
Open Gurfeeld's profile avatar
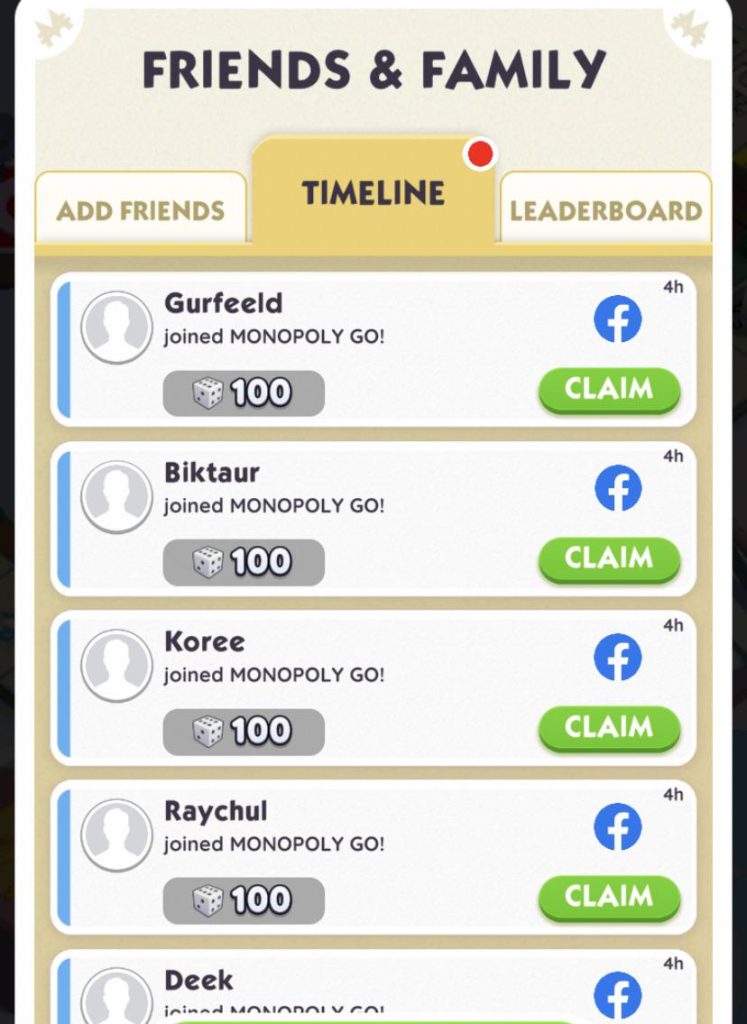pos(117,327)
